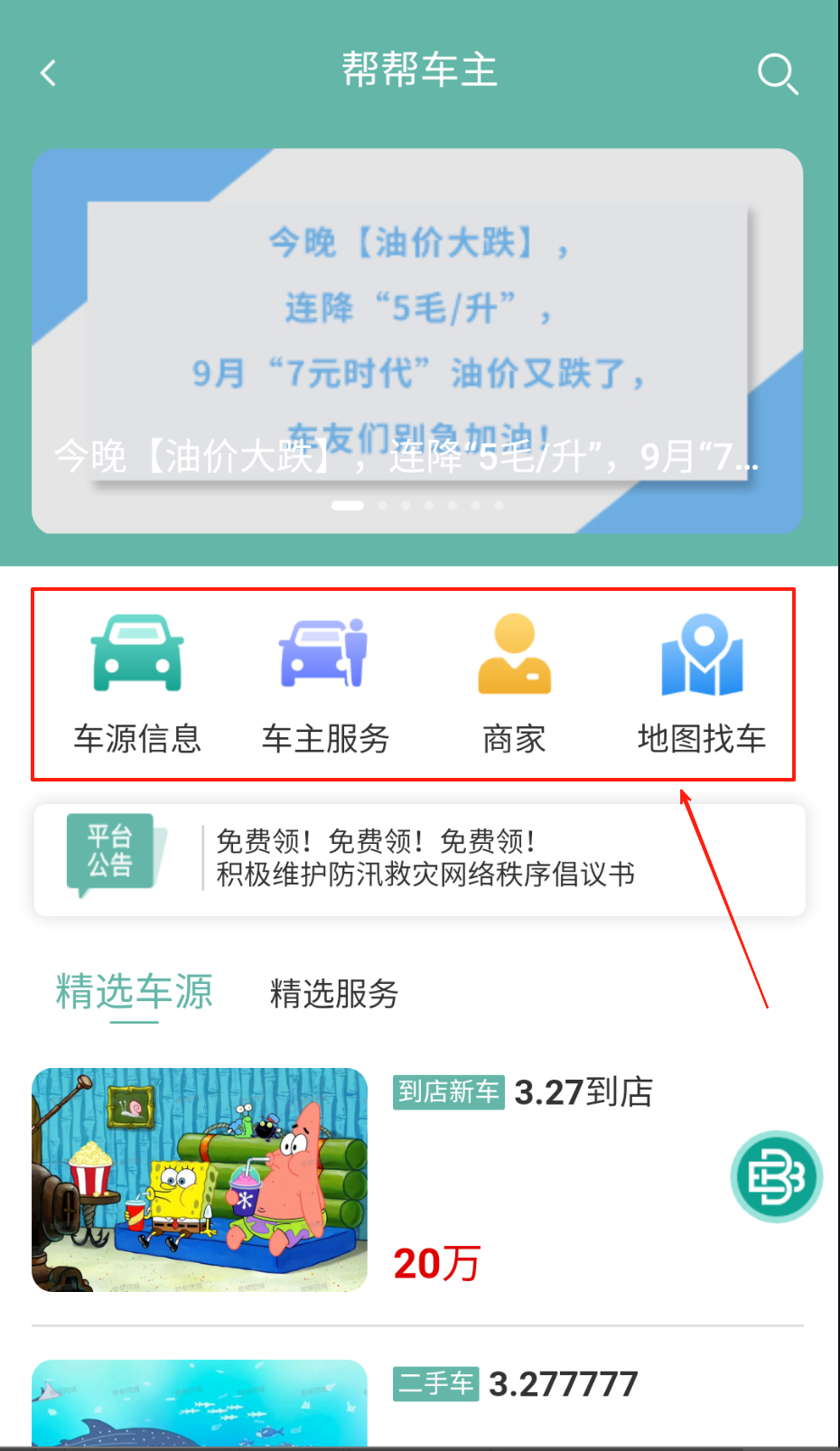Open 车主服务 category
The height and width of the screenshot is (1451, 840).
pos(325,684)
